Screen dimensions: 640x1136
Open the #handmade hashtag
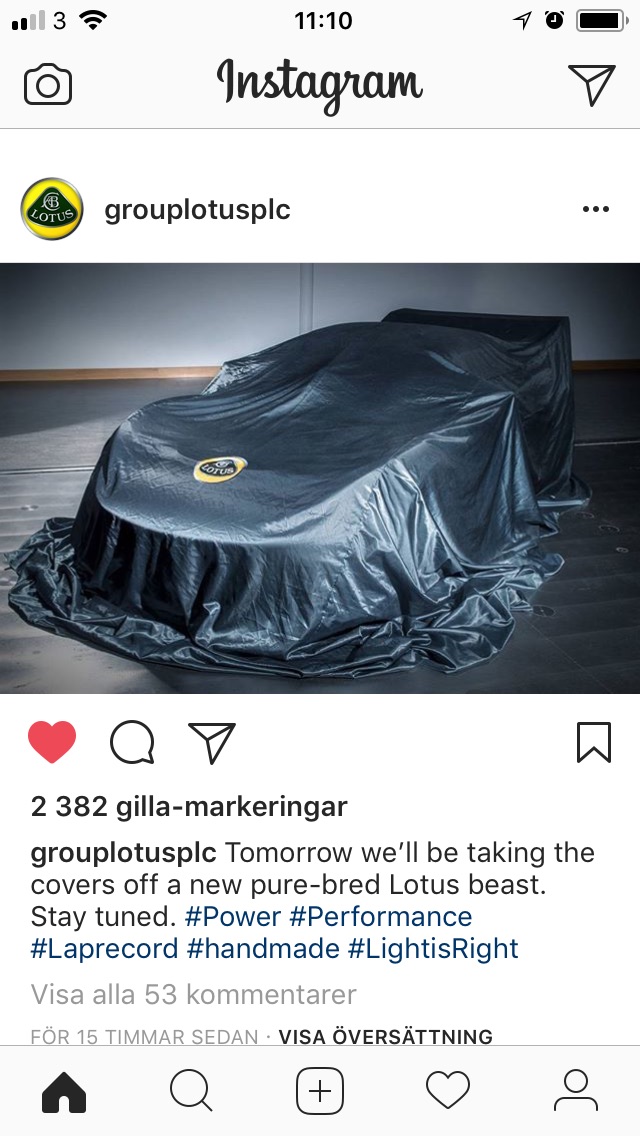coord(263,948)
